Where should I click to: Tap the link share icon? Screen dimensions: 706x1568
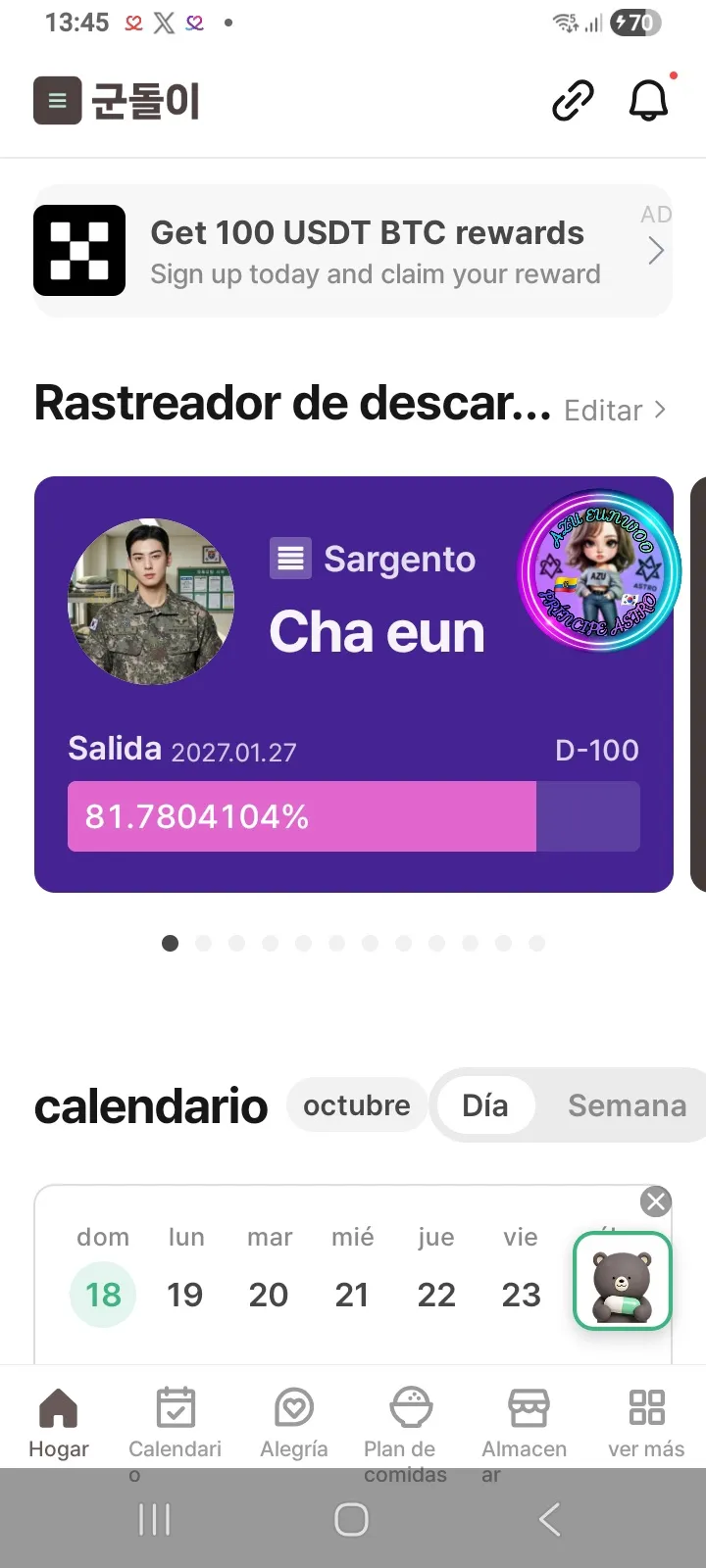(573, 101)
